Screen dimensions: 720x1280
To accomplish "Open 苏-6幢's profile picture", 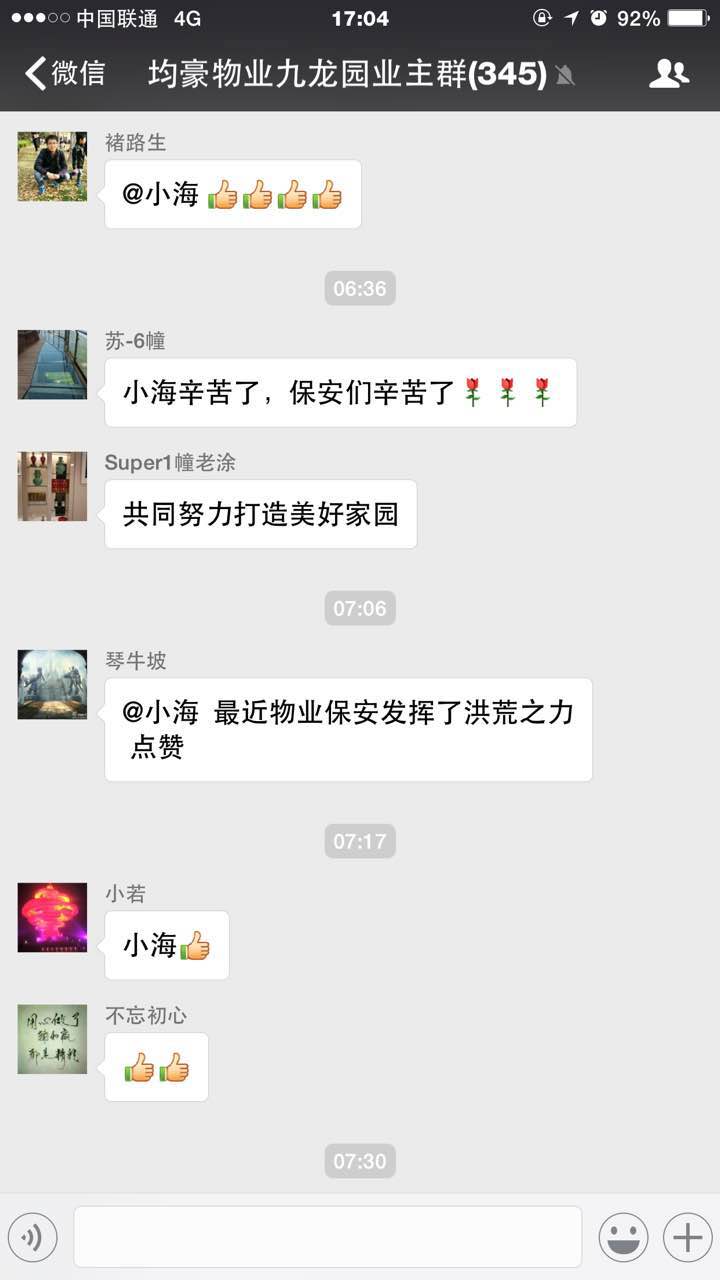I will pyautogui.click(x=52, y=365).
